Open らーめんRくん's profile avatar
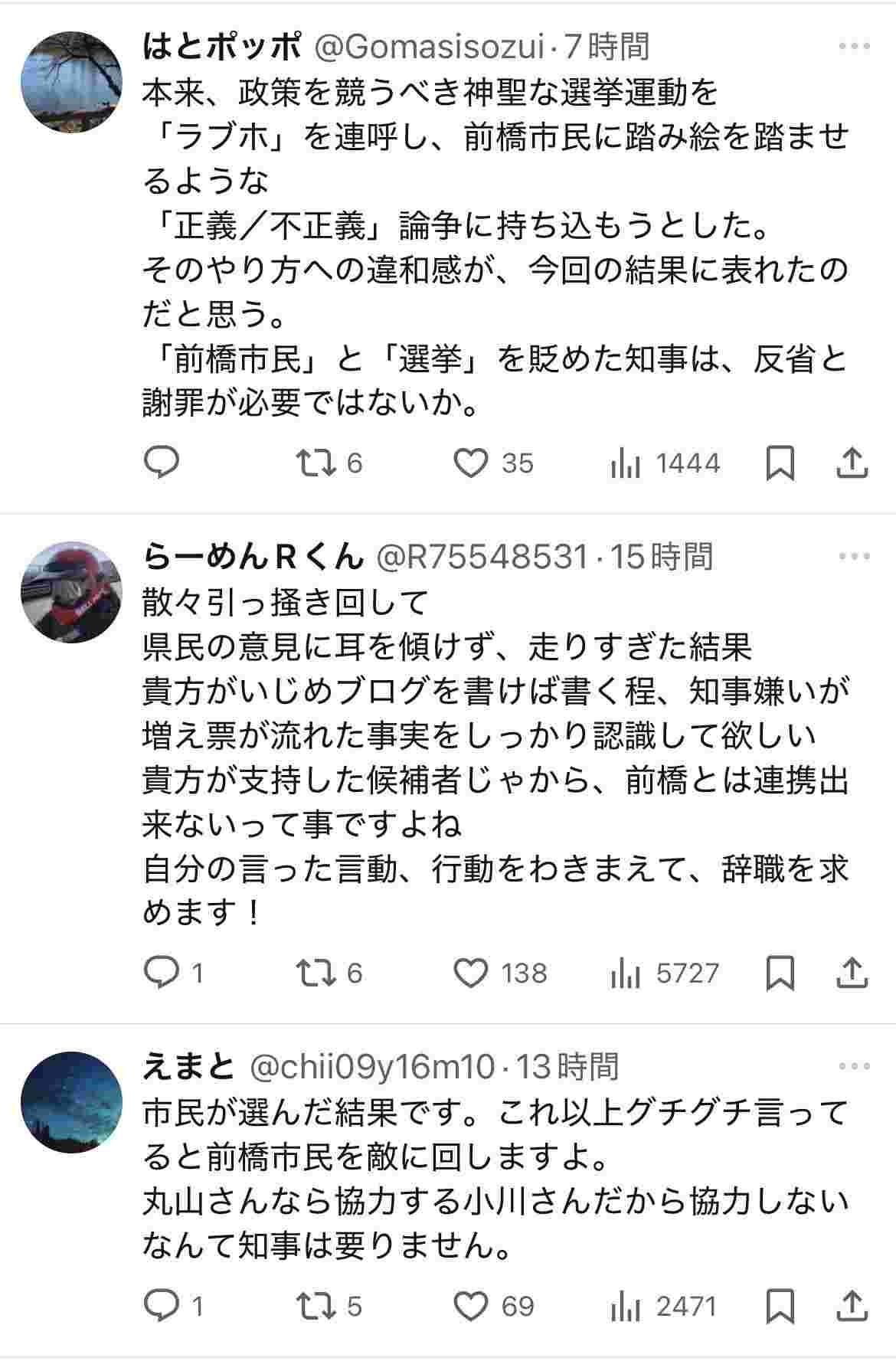Screen dimensions: 896x1361 click(71, 592)
